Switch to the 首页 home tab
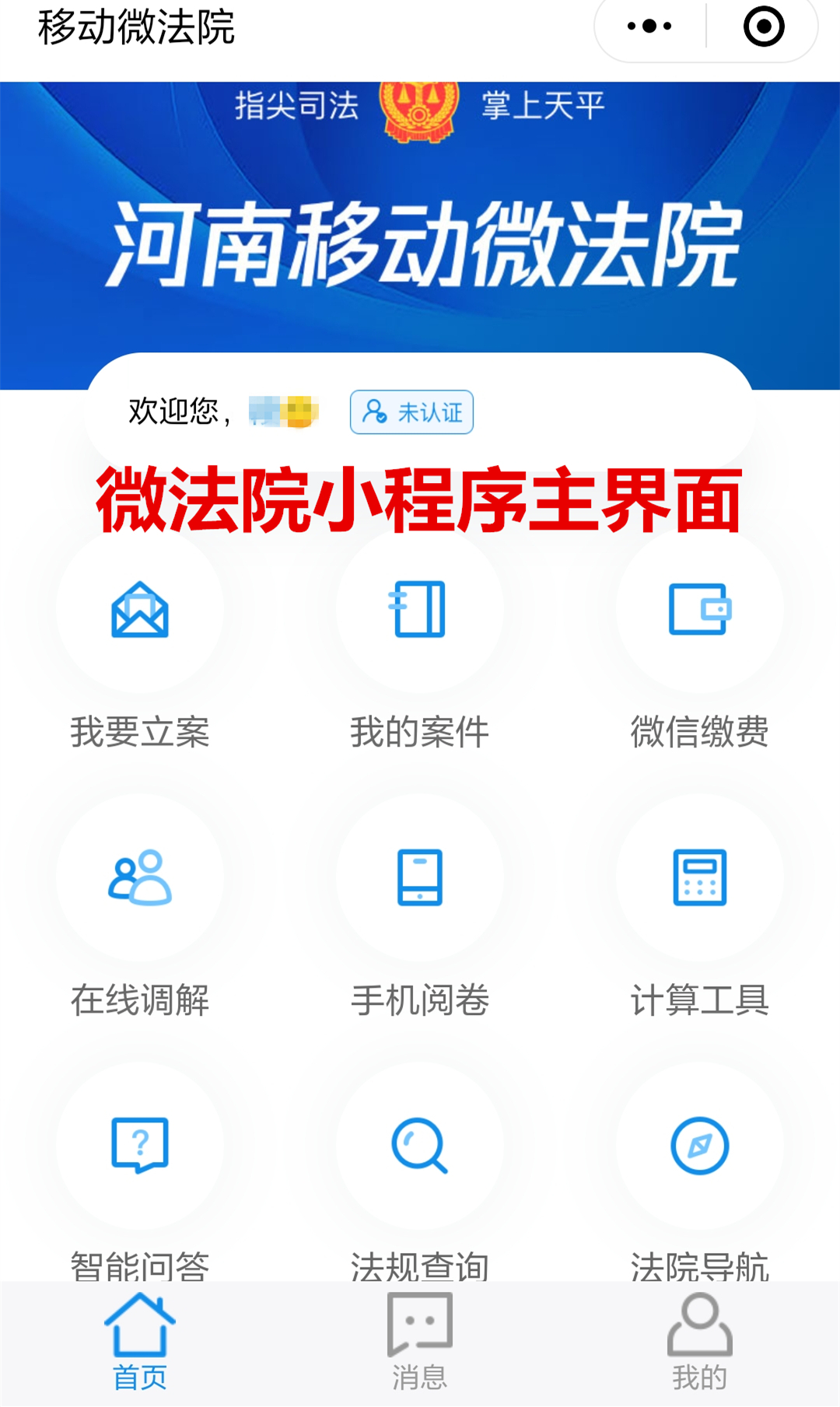This screenshot has height=1407, width=840. pyautogui.click(x=140, y=1342)
